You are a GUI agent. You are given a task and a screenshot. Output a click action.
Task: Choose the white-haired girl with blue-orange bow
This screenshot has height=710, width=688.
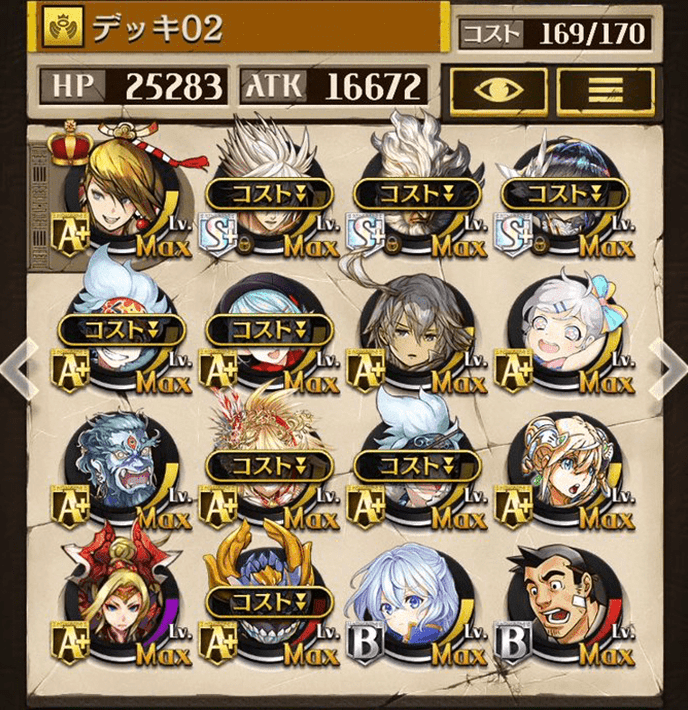[560, 330]
